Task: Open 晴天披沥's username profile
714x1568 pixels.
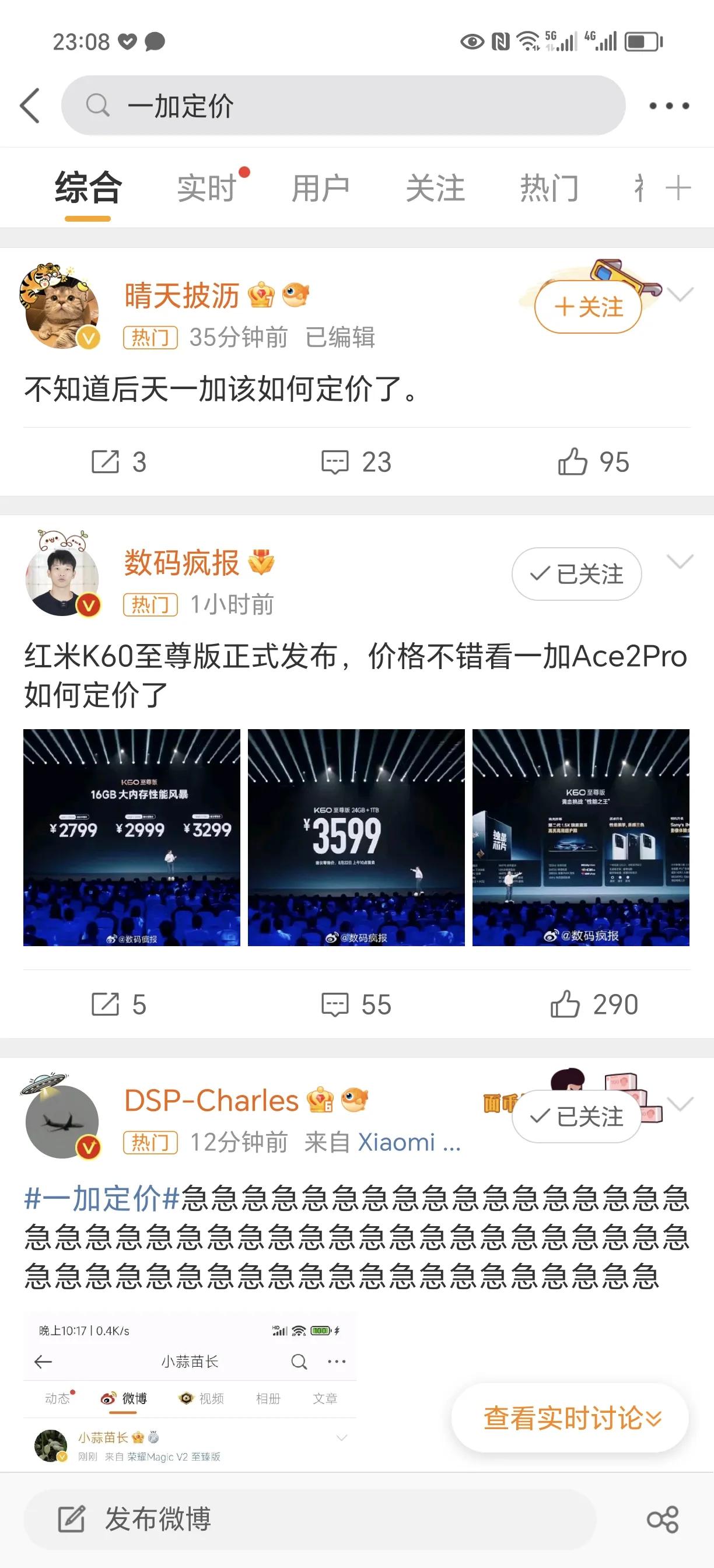Action: (180, 296)
